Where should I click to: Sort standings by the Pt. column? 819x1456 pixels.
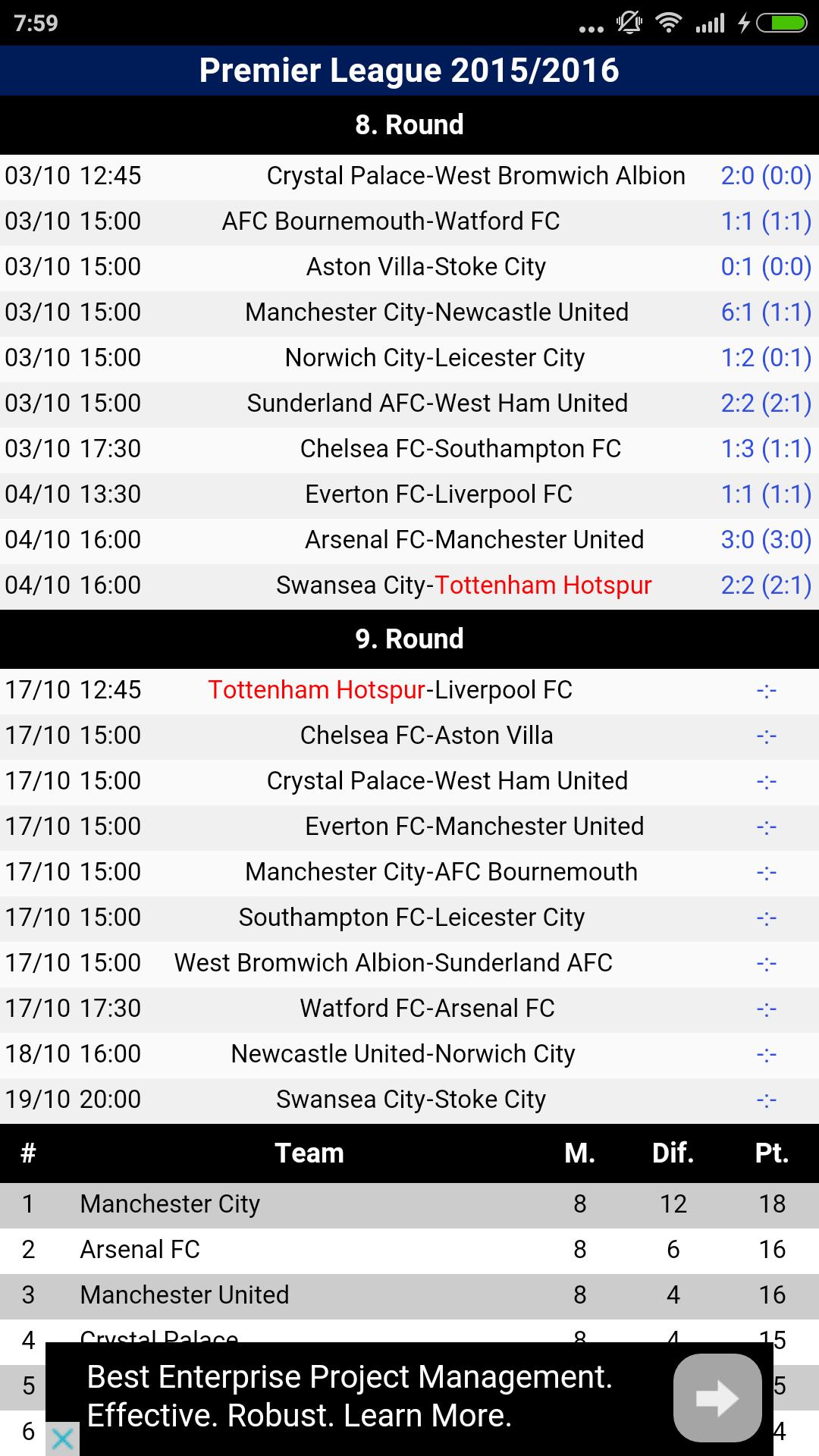pyautogui.click(x=773, y=1153)
